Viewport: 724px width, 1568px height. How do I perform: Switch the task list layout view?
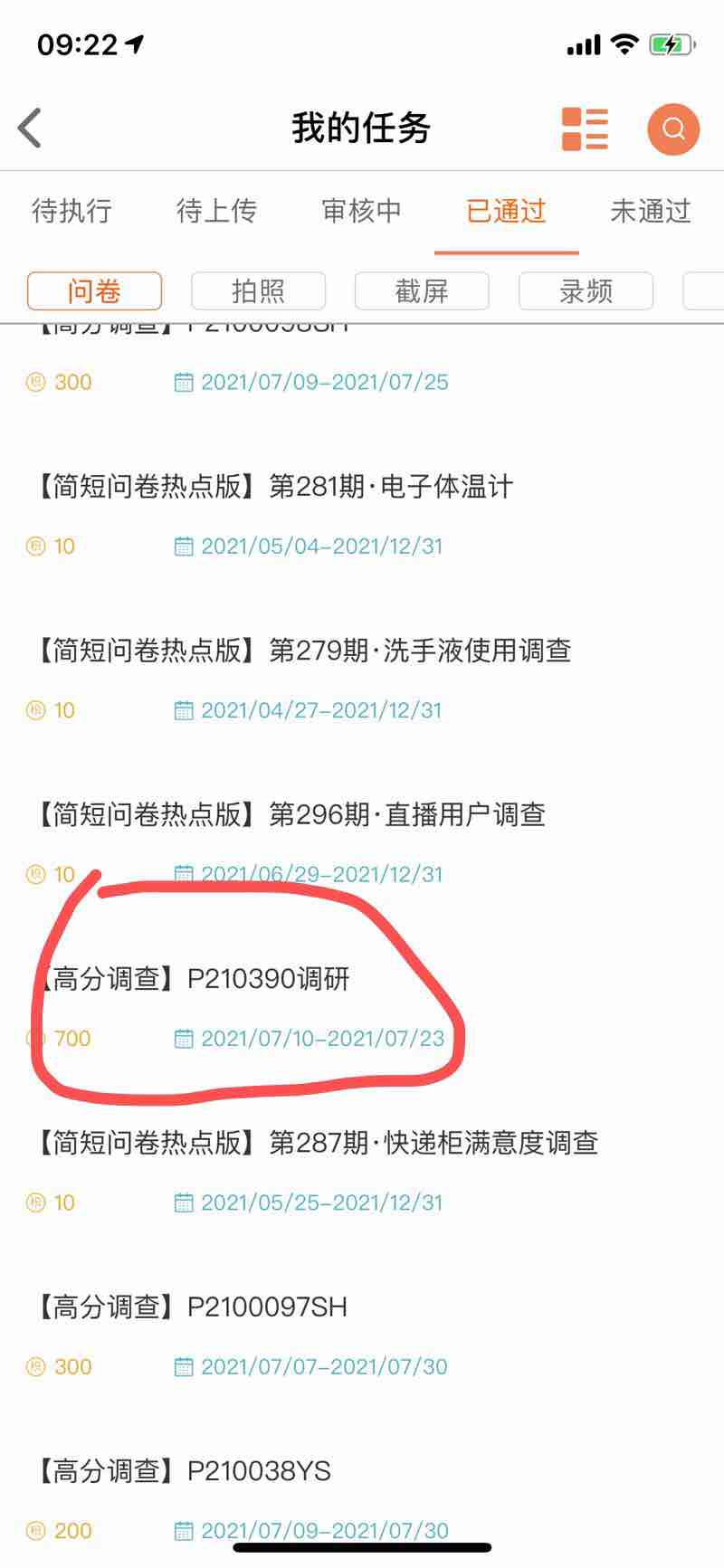coord(585,128)
